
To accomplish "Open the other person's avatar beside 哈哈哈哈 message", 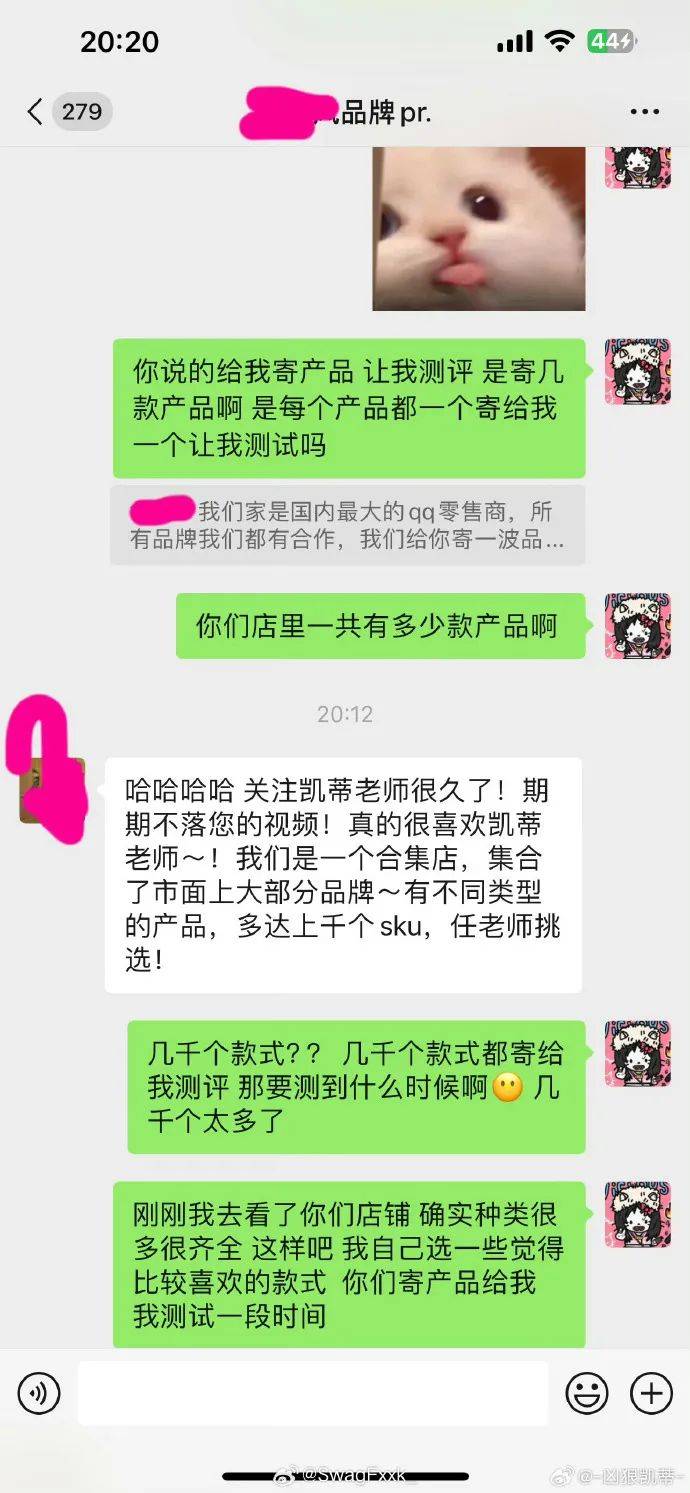I will [x=52, y=790].
